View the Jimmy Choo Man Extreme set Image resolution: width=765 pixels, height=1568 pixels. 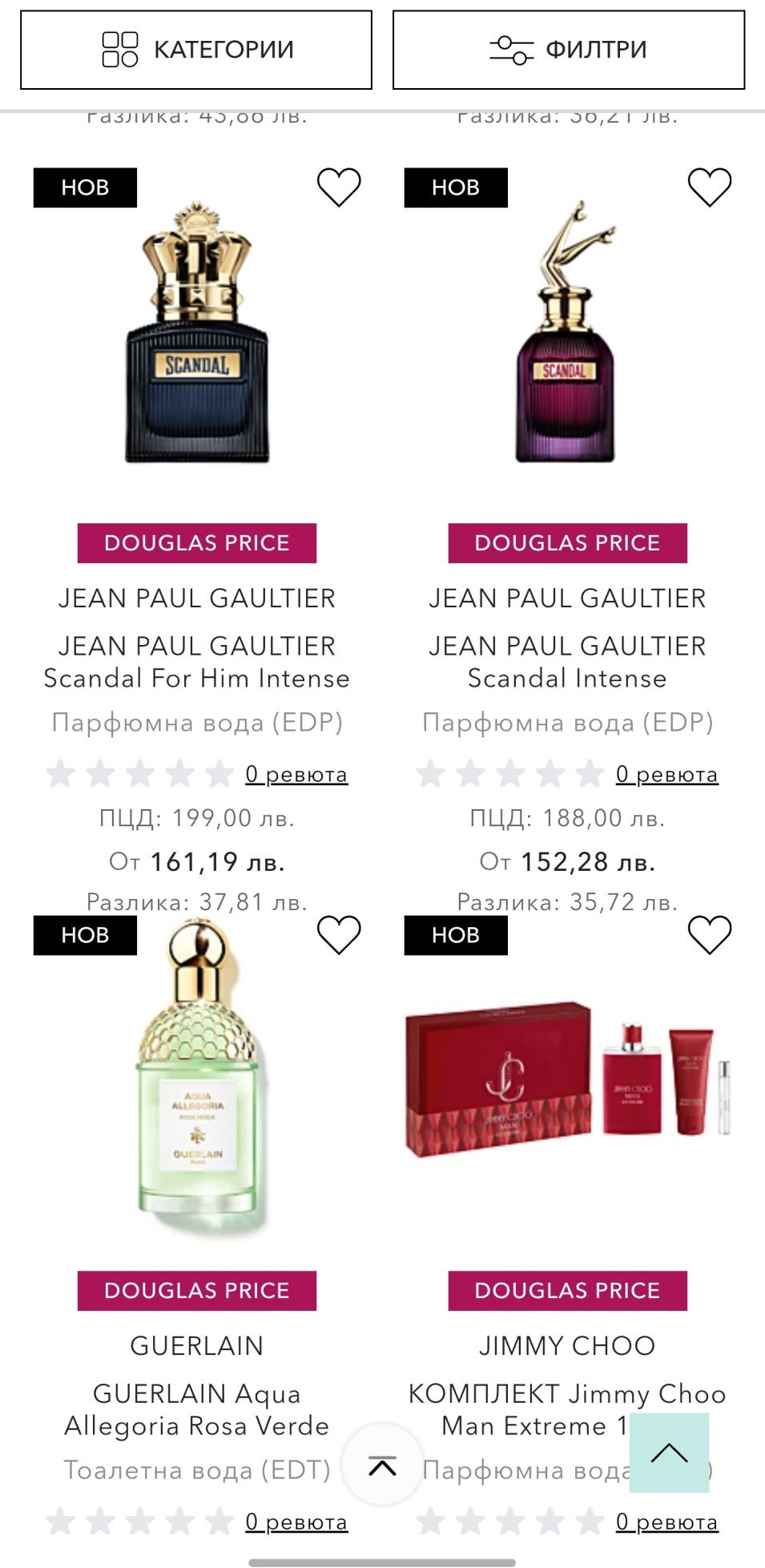coord(529,1409)
